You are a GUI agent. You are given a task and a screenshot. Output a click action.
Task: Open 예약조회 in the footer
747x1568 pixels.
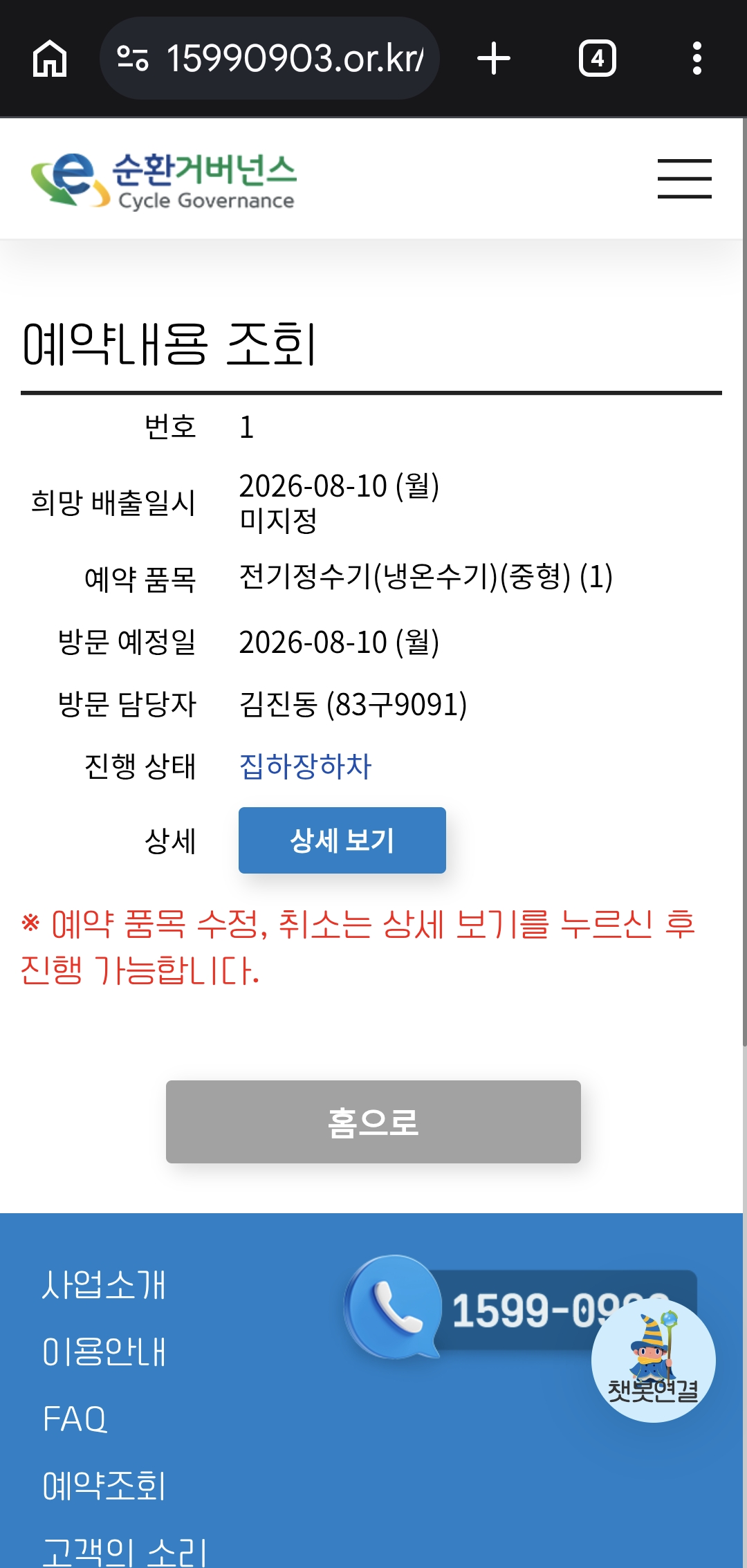point(104,1486)
